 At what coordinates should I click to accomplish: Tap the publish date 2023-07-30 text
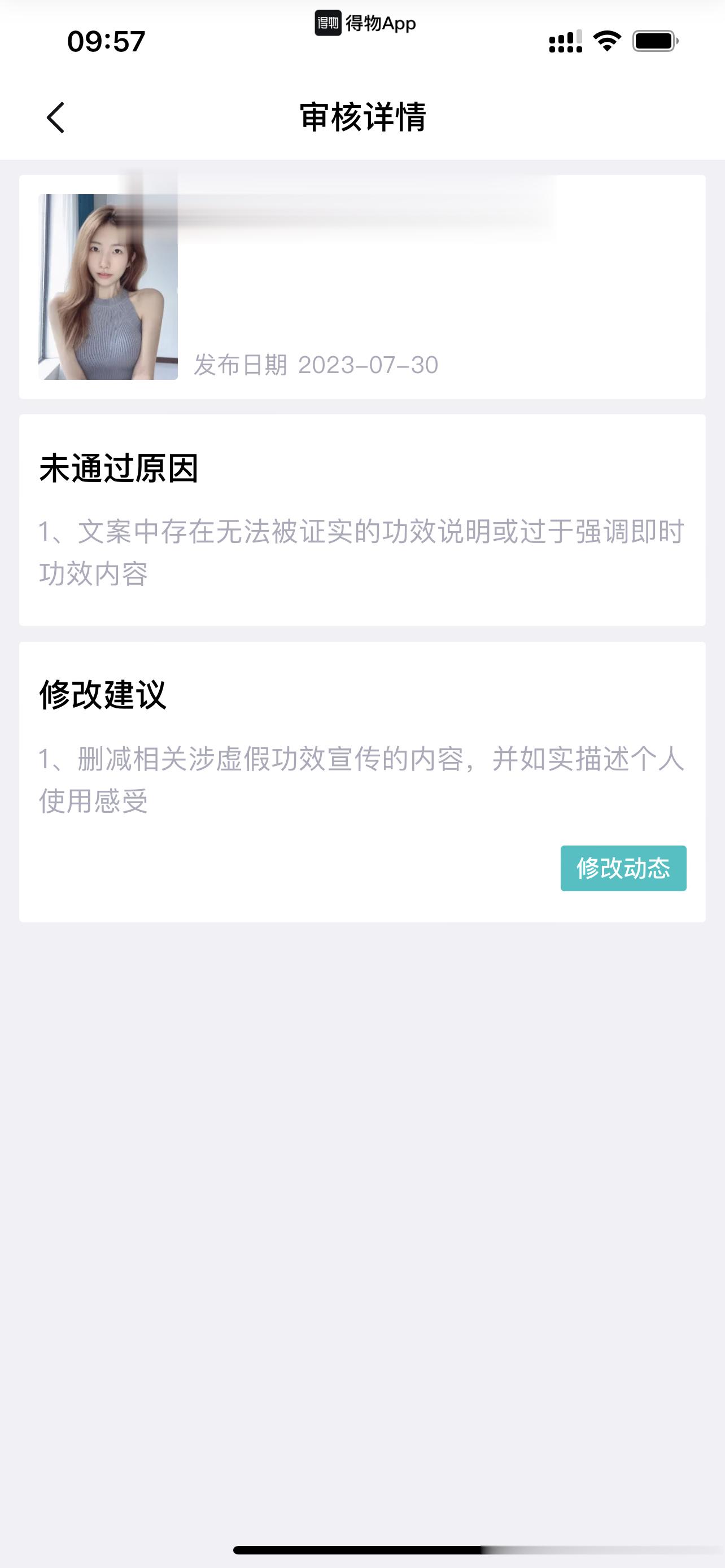pyautogui.click(x=318, y=365)
